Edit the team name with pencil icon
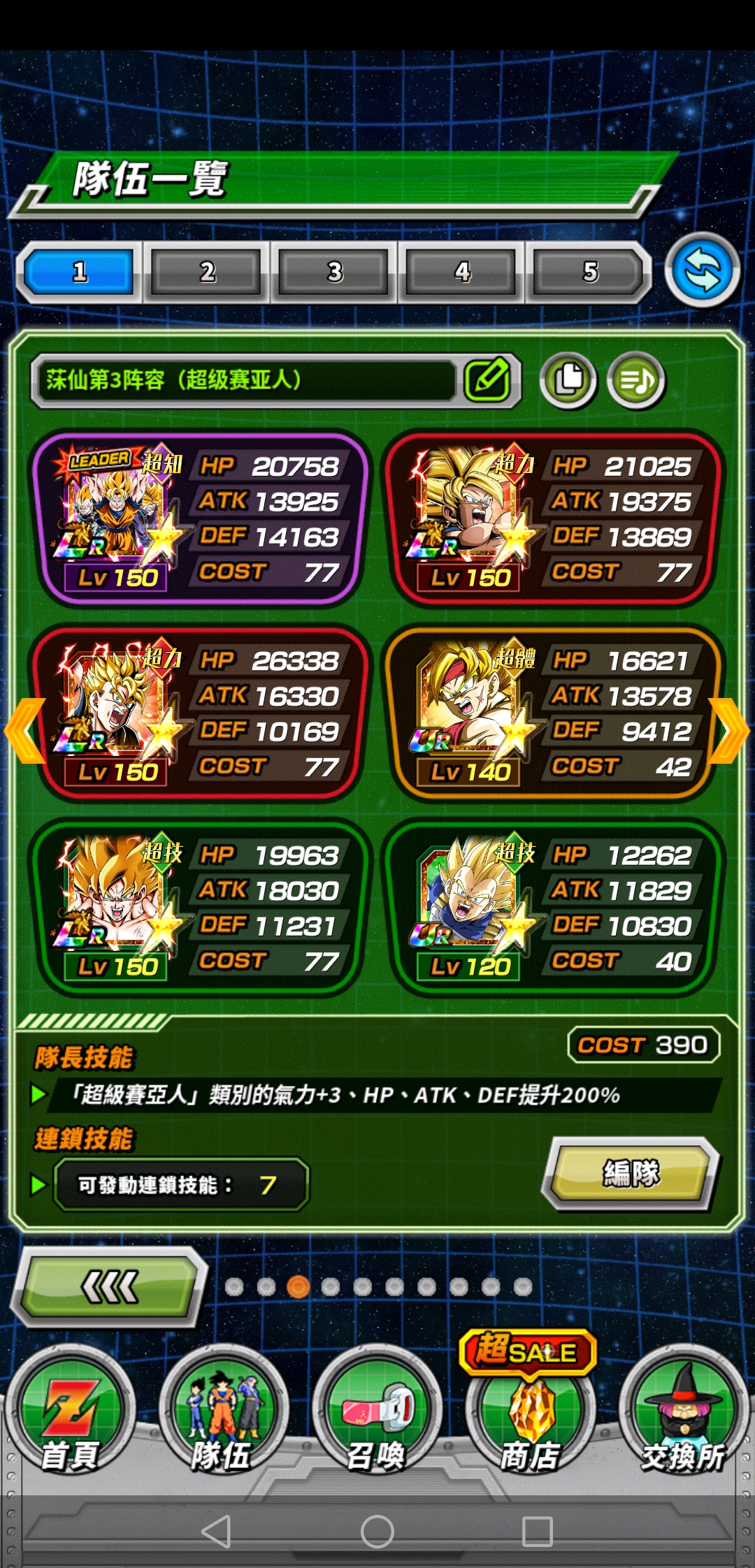 point(487,380)
